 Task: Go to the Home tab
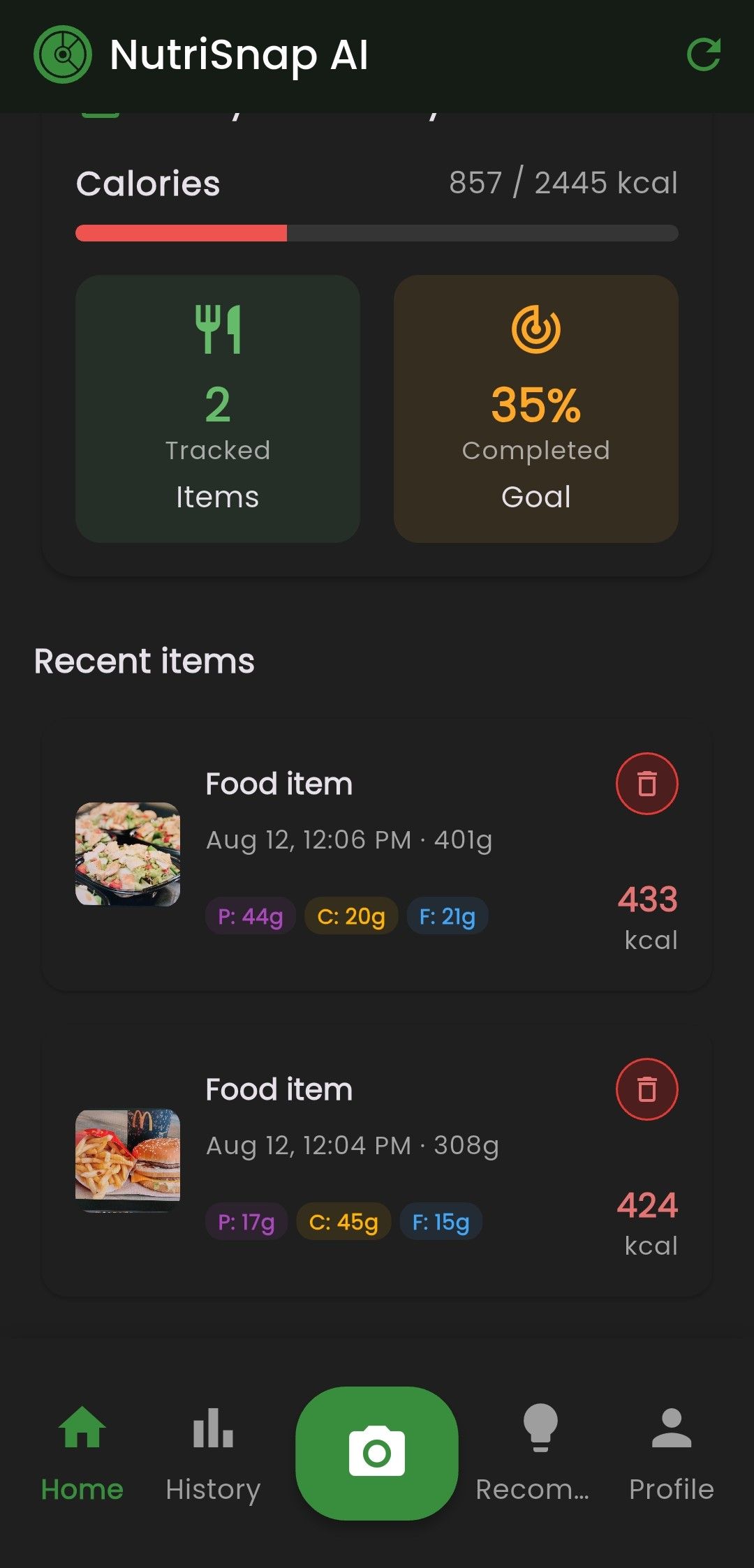(x=82, y=1453)
